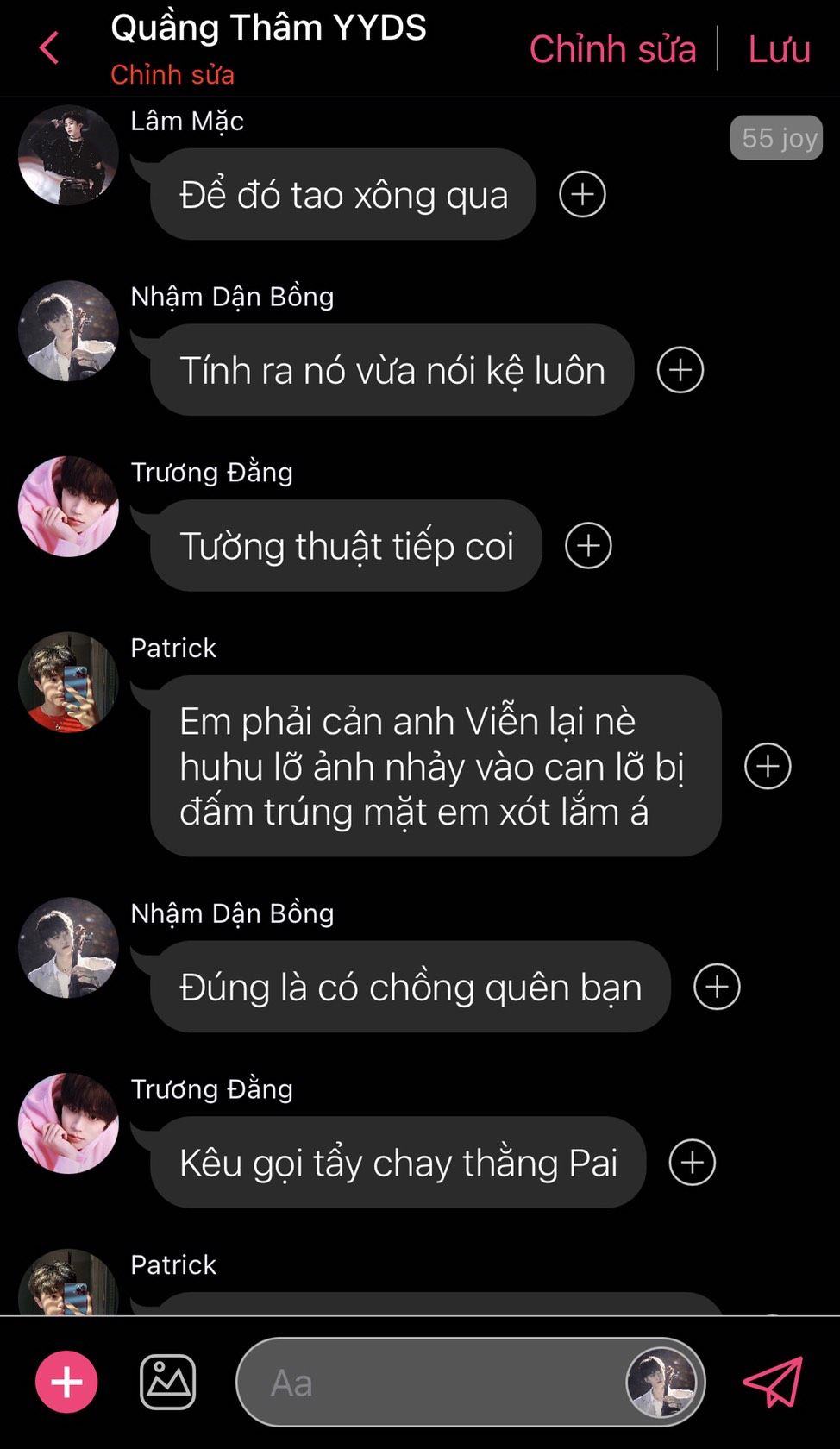Tap plus icon beside "Kêu gọi tẩy chay thằng Pai"
The height and width of the screenshot is (1449, 840).
(693, 1163)
